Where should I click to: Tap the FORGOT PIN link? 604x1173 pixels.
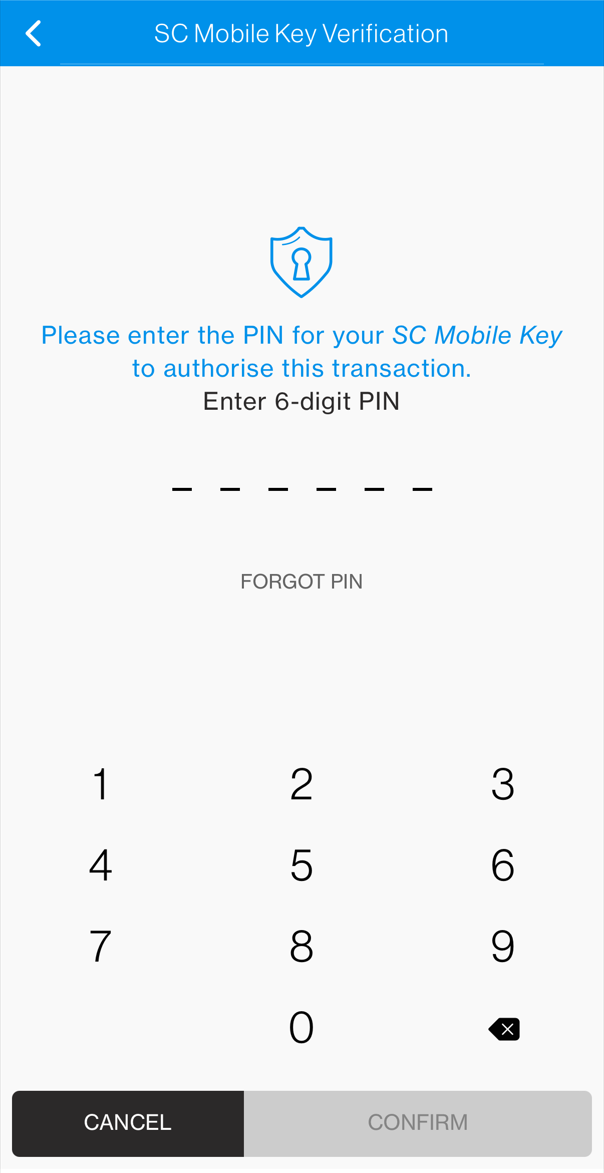coord(302,581)
